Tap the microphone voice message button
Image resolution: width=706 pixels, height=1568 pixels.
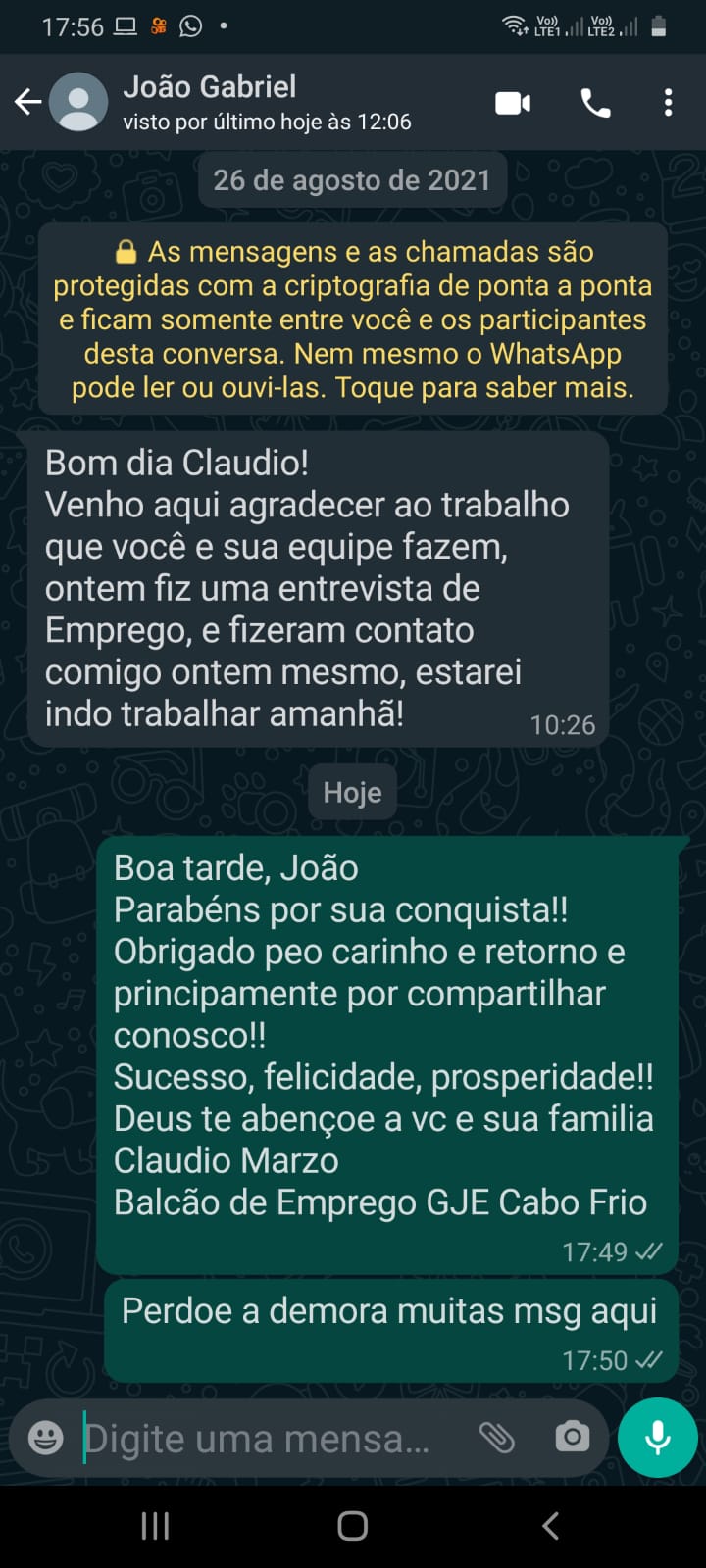(x=657, y=1438)
